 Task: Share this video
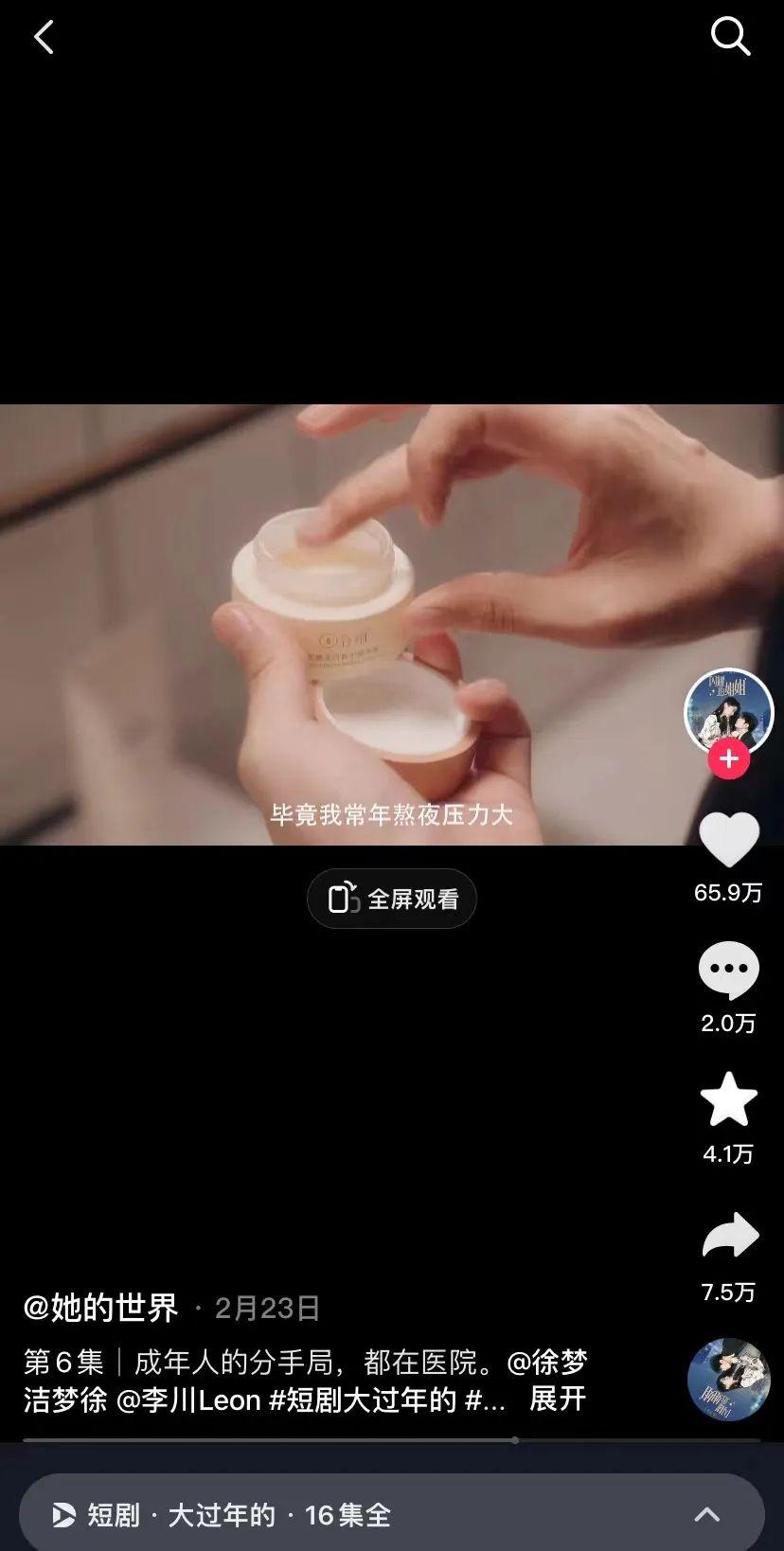(x=728, y=1236)
